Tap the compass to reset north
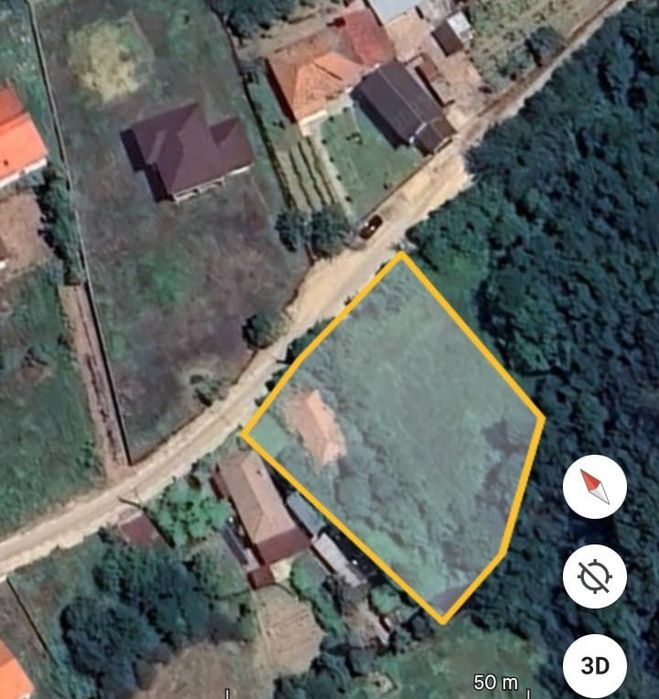 pos(594,488)
